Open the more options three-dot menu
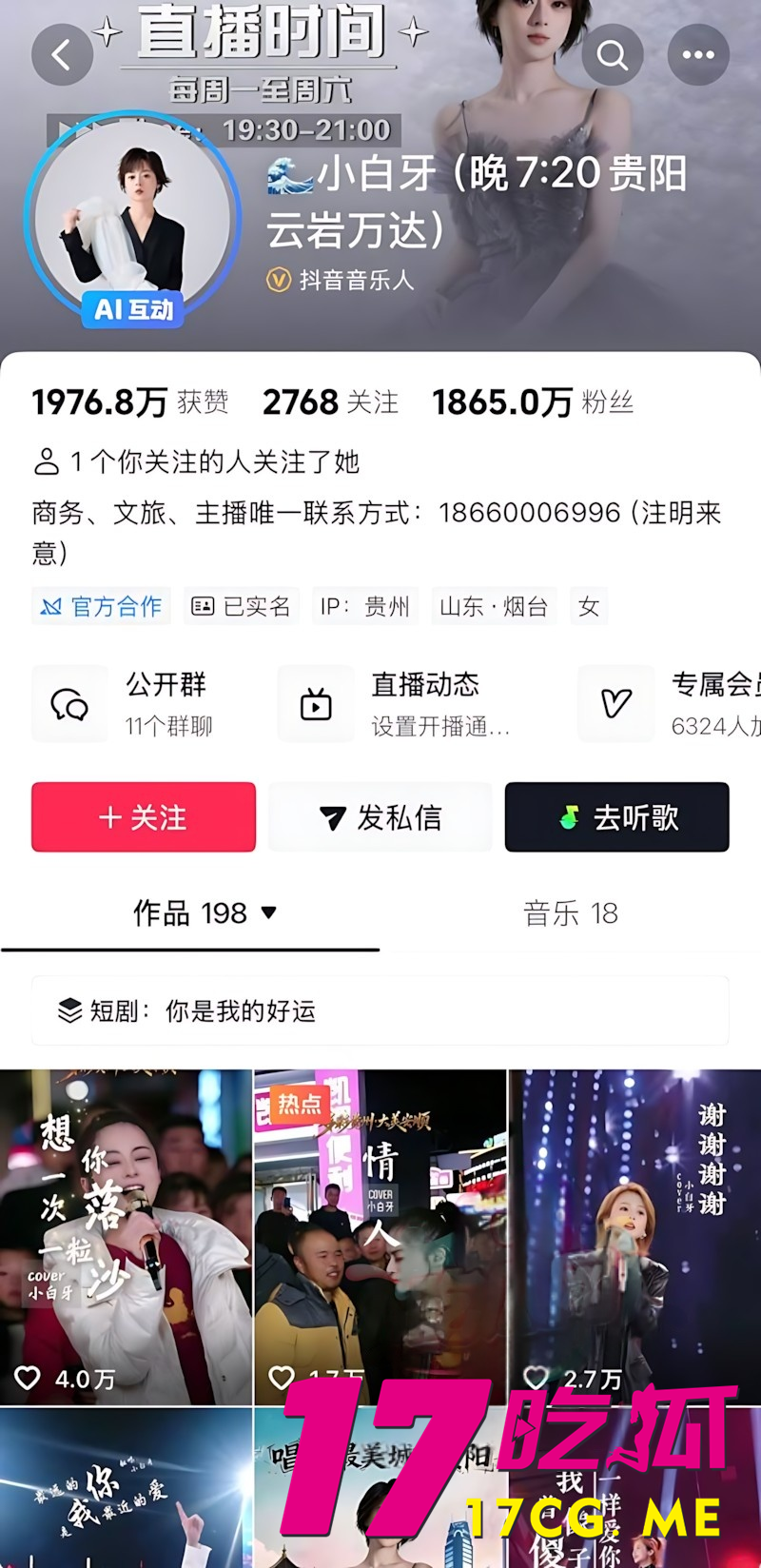The image size is (761, 1568). point(697,54)
